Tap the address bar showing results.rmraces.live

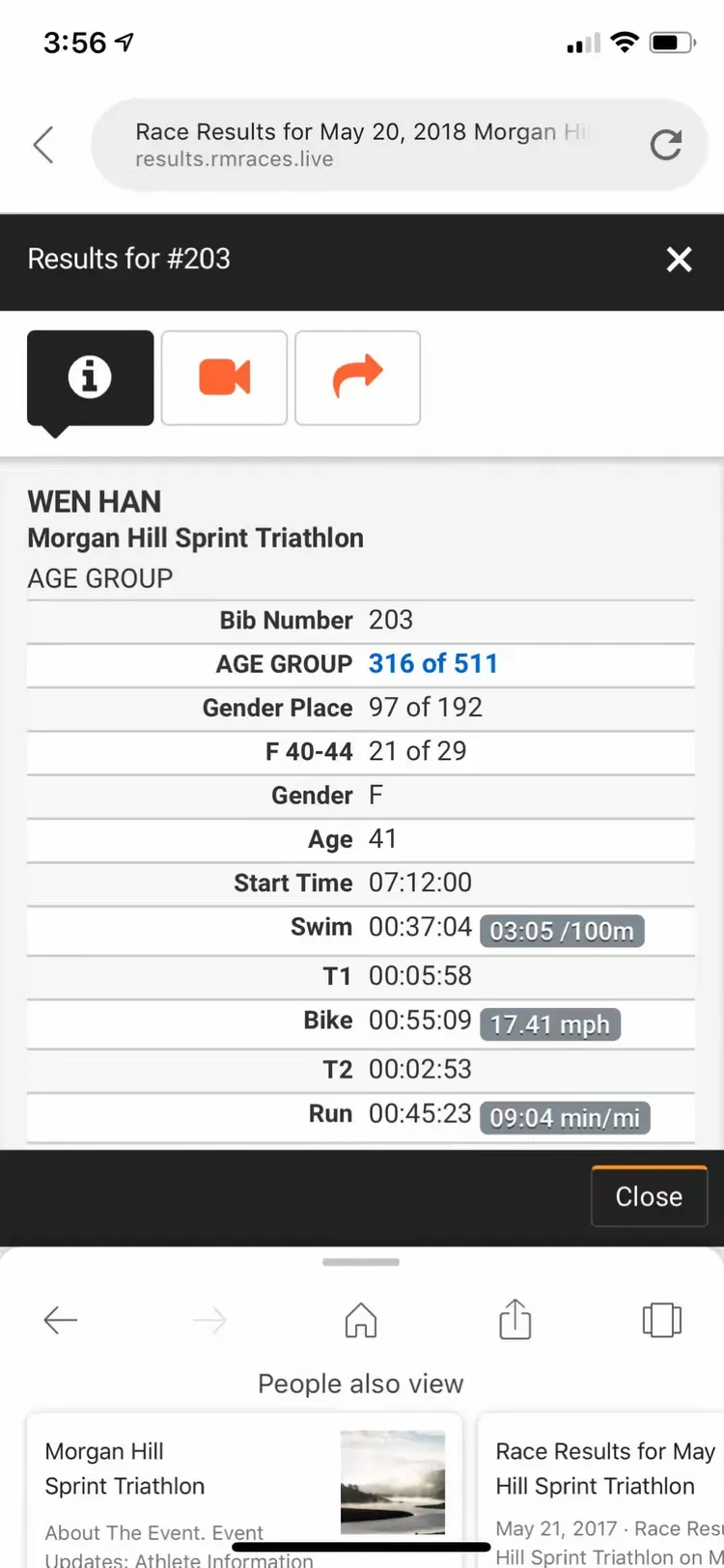[367, 145]
